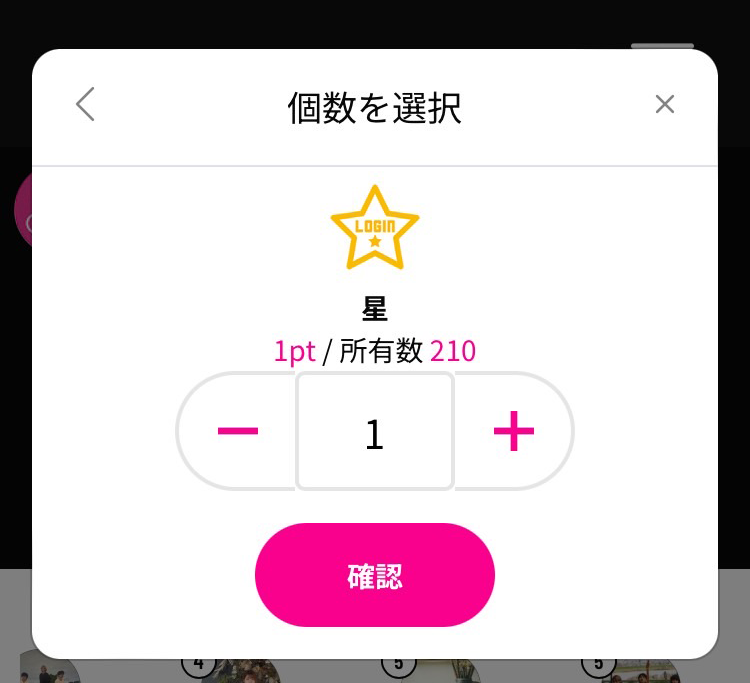750x683 pixels.
Task: Tap the quantity field showing 1
Action: 375,432
